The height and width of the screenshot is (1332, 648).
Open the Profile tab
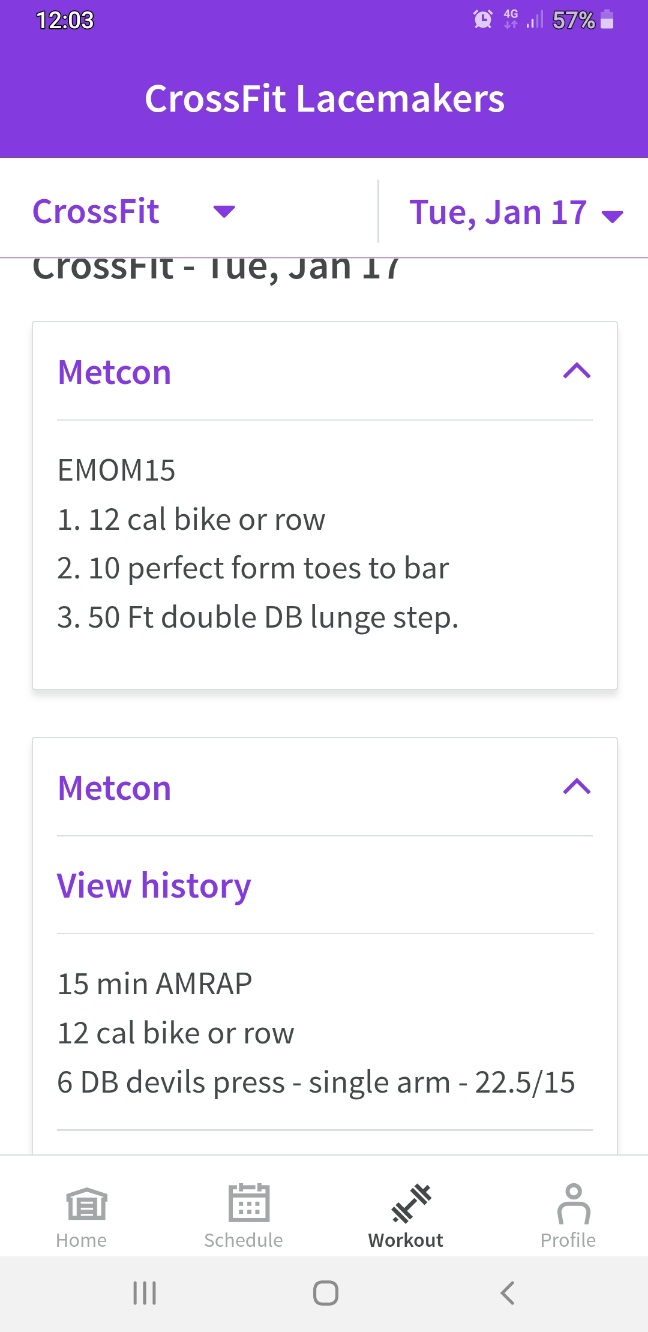568,1216
